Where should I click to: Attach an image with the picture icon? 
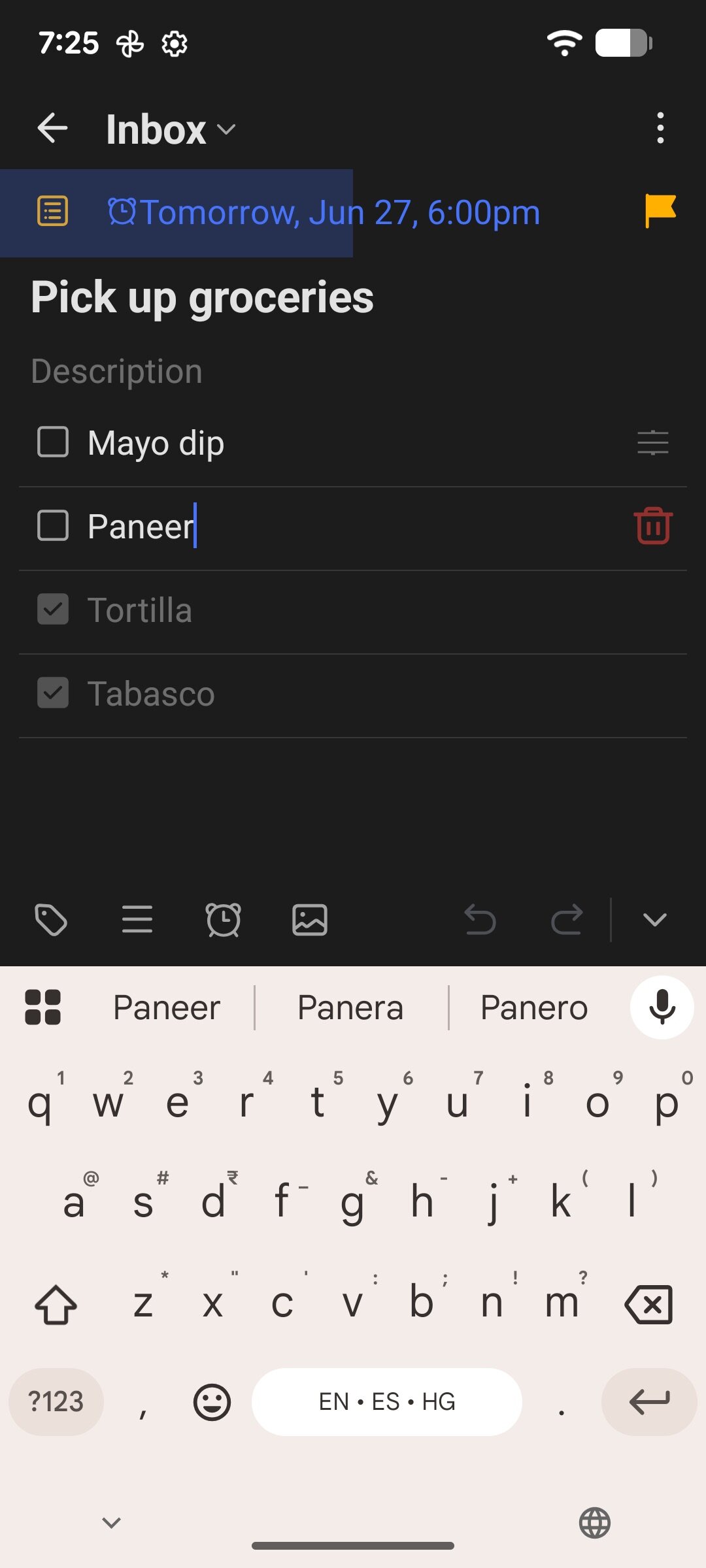(x=309, y=920)
